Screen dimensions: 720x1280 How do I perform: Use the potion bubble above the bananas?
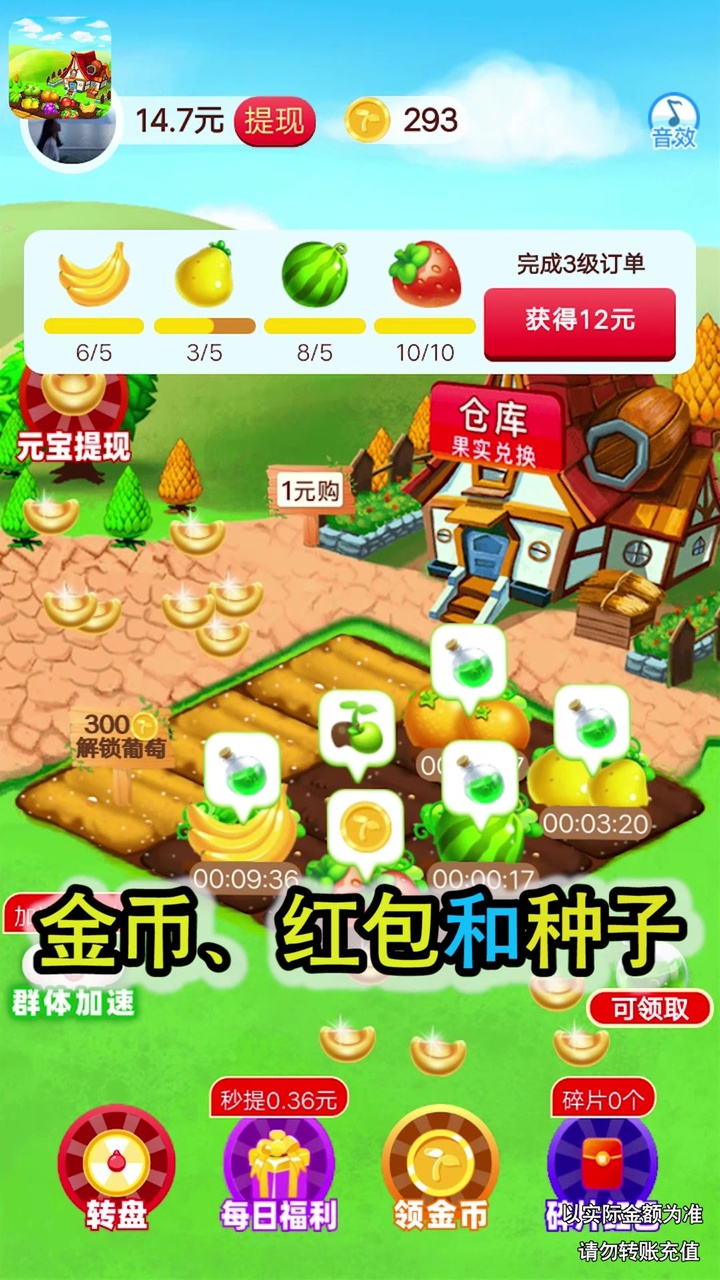[x=242, y=772]
